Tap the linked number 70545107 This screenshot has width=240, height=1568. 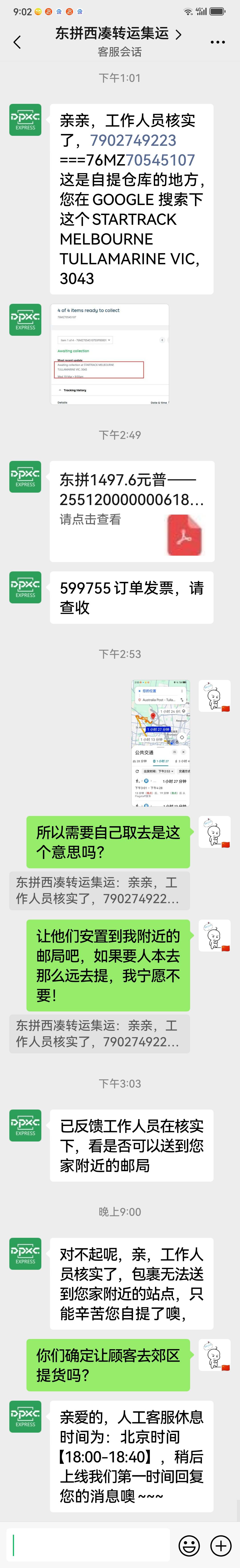tap(160, 160)
